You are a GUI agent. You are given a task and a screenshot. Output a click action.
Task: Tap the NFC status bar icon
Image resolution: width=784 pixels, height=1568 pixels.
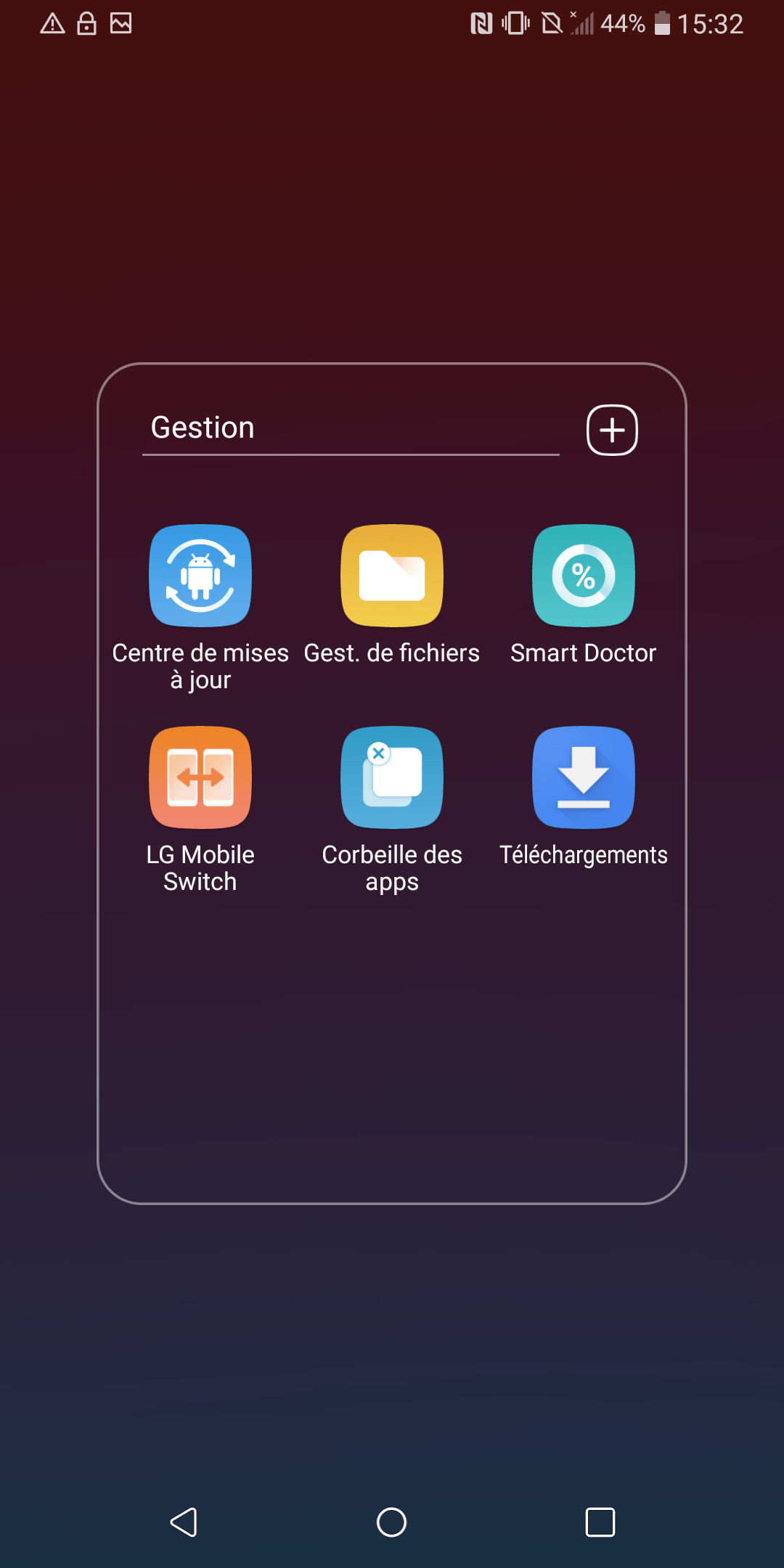click(481, 23)
